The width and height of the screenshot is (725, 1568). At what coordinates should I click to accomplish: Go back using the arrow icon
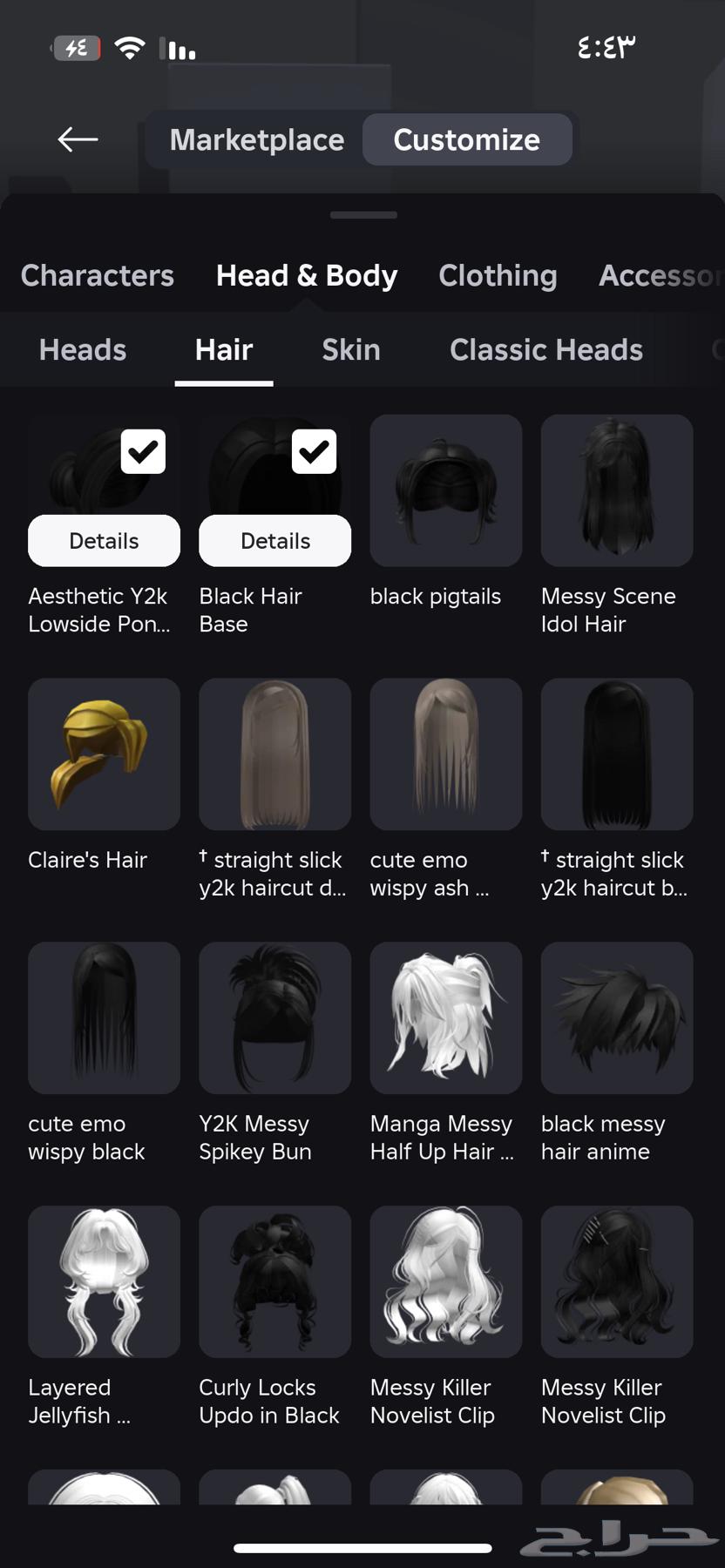78,139
